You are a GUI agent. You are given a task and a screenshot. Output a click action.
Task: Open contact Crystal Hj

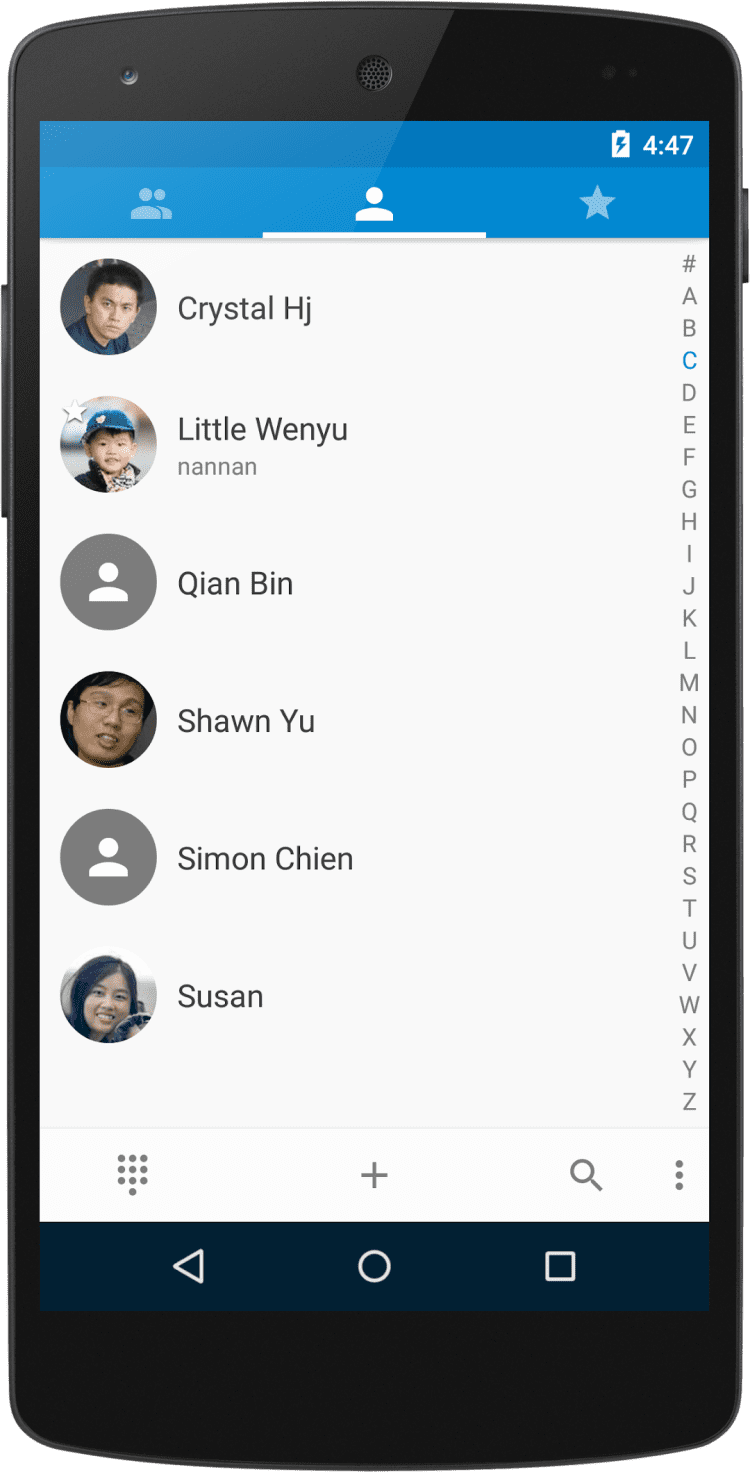pos(245,308)
